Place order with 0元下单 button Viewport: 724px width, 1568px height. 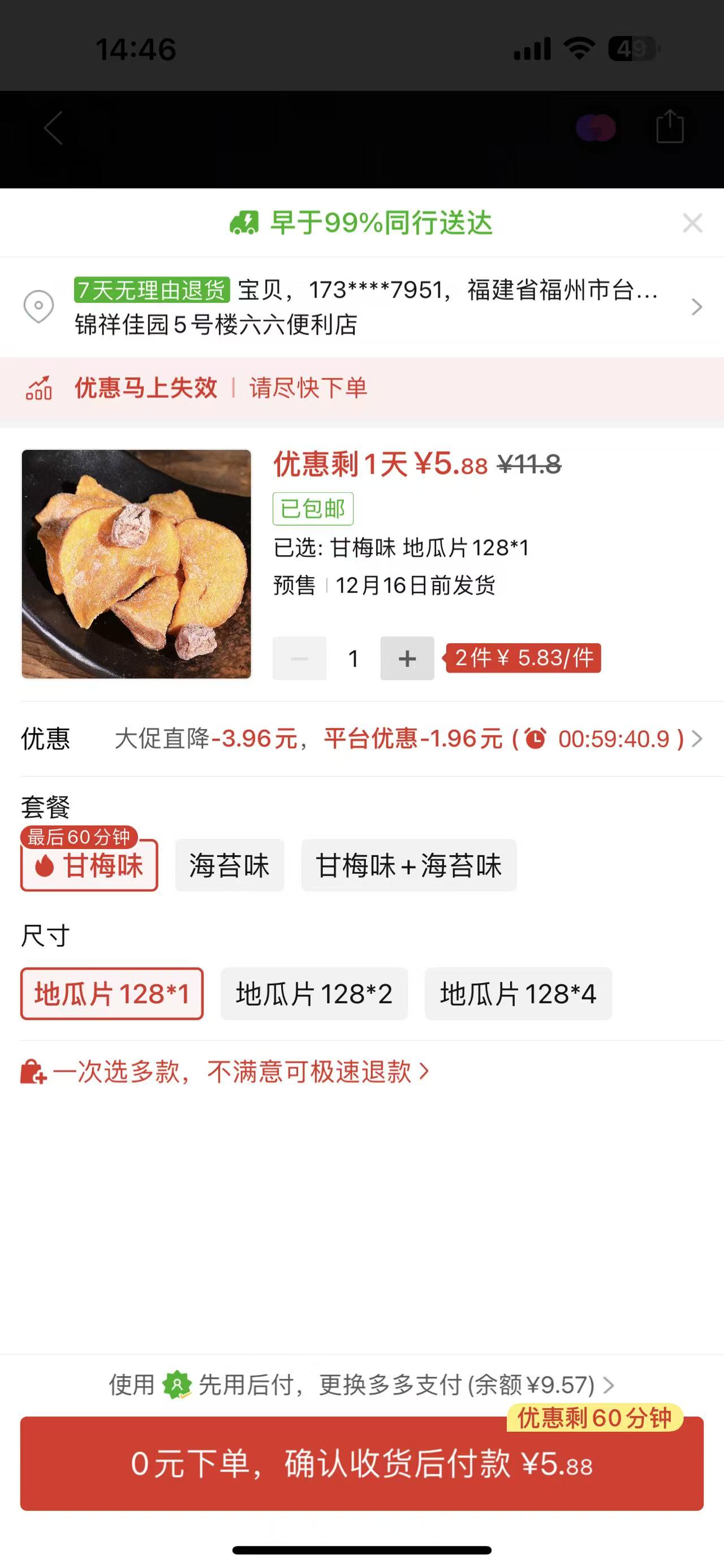point(361,1464)
